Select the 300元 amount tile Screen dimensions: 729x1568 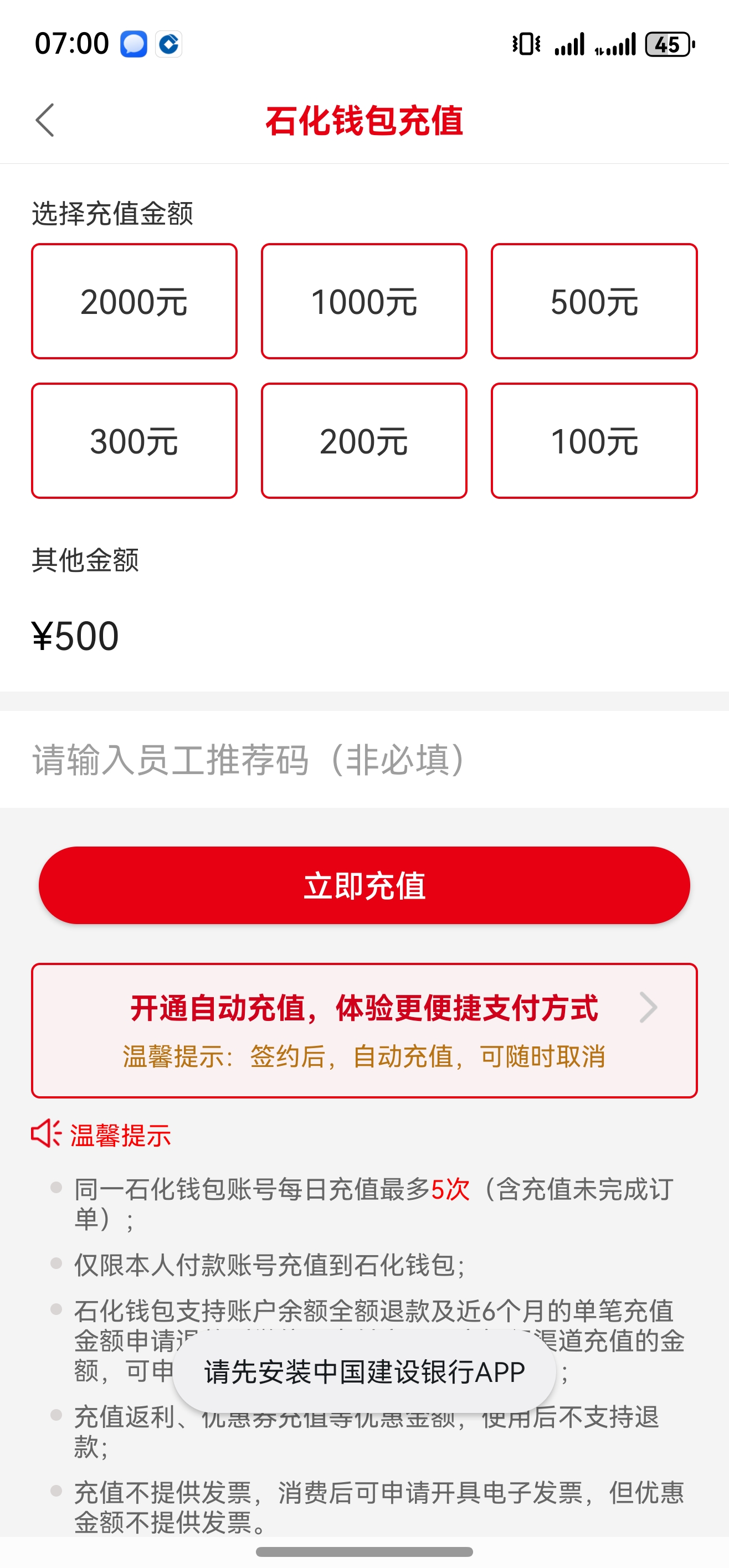coord(135,441)
